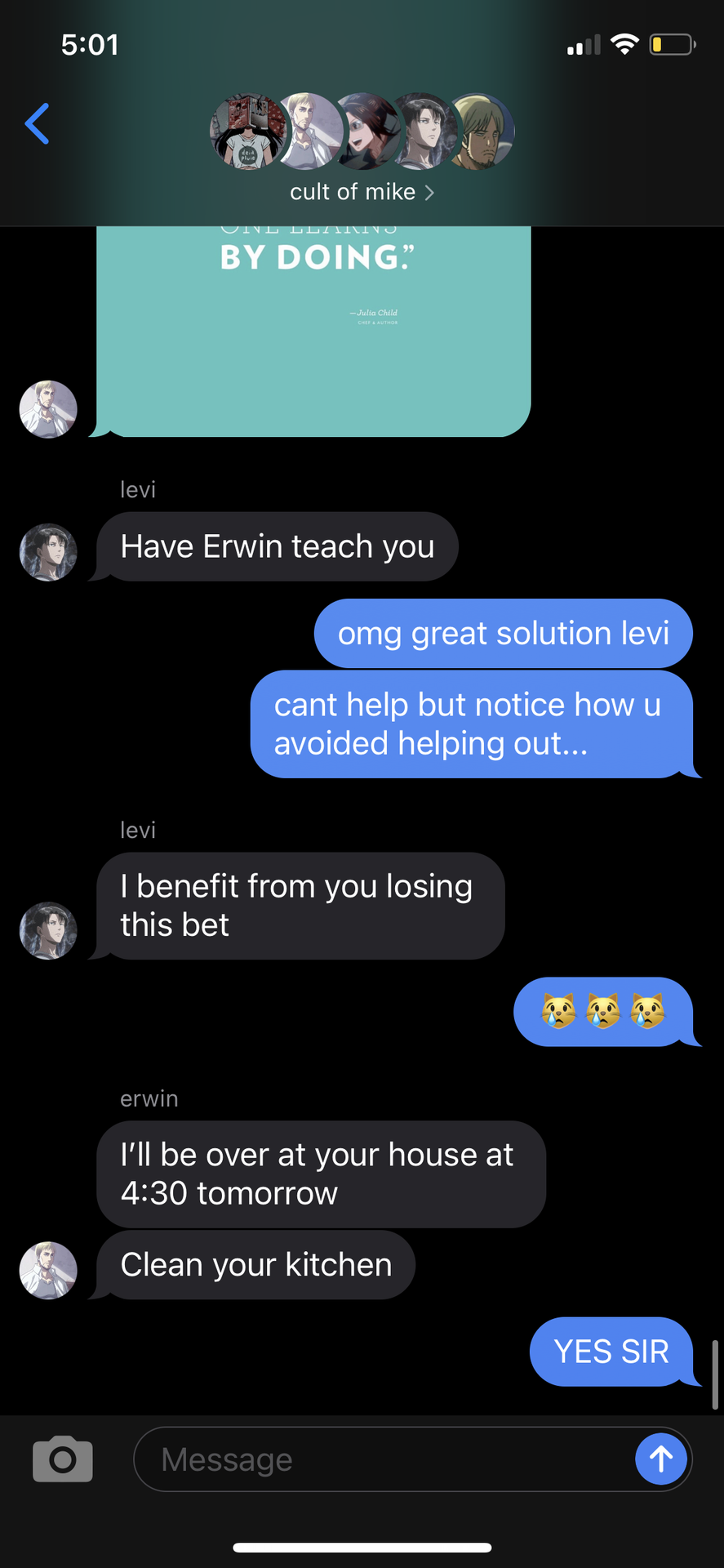Send the message with the arrow button

[660, 1459]
